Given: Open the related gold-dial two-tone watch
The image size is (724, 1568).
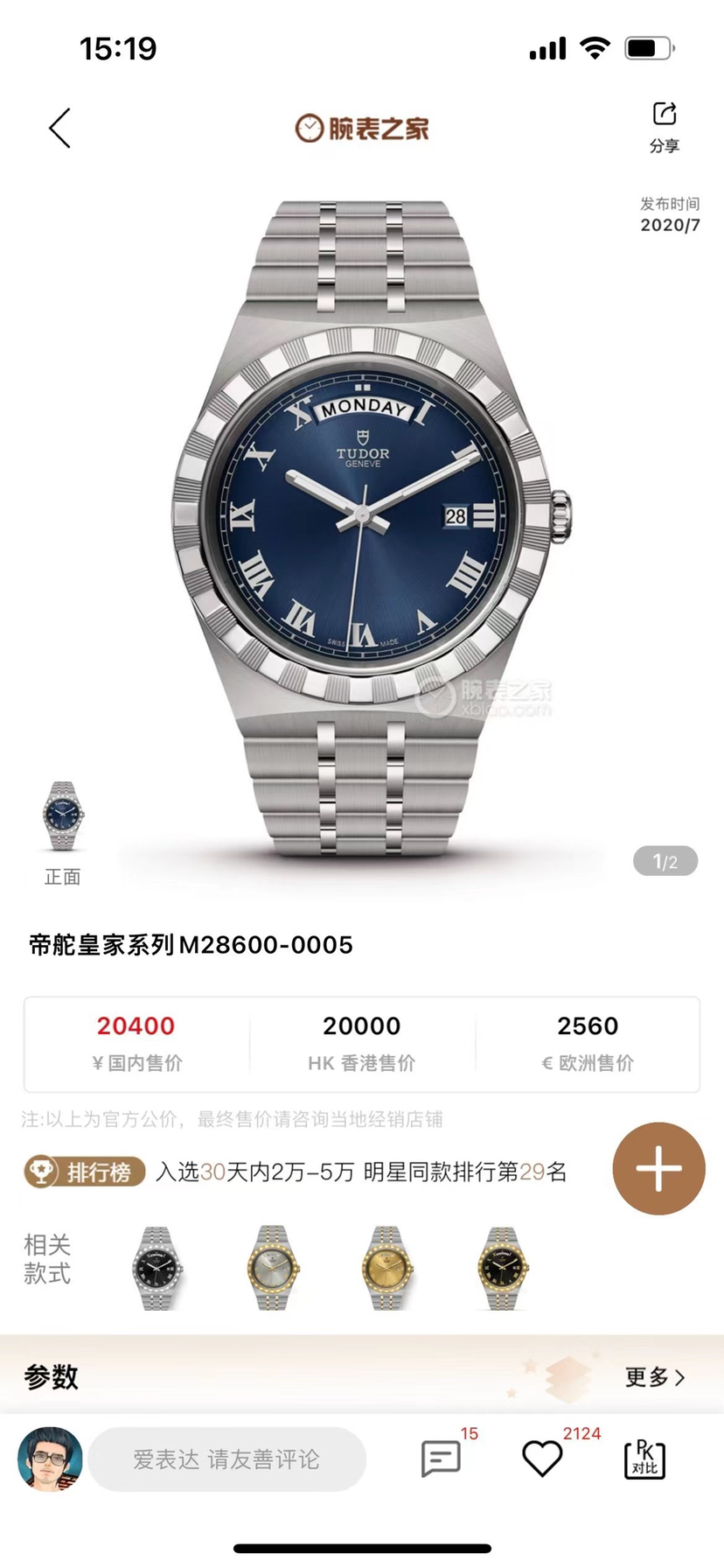Looking at the screenshot, I should point(387,1267).
